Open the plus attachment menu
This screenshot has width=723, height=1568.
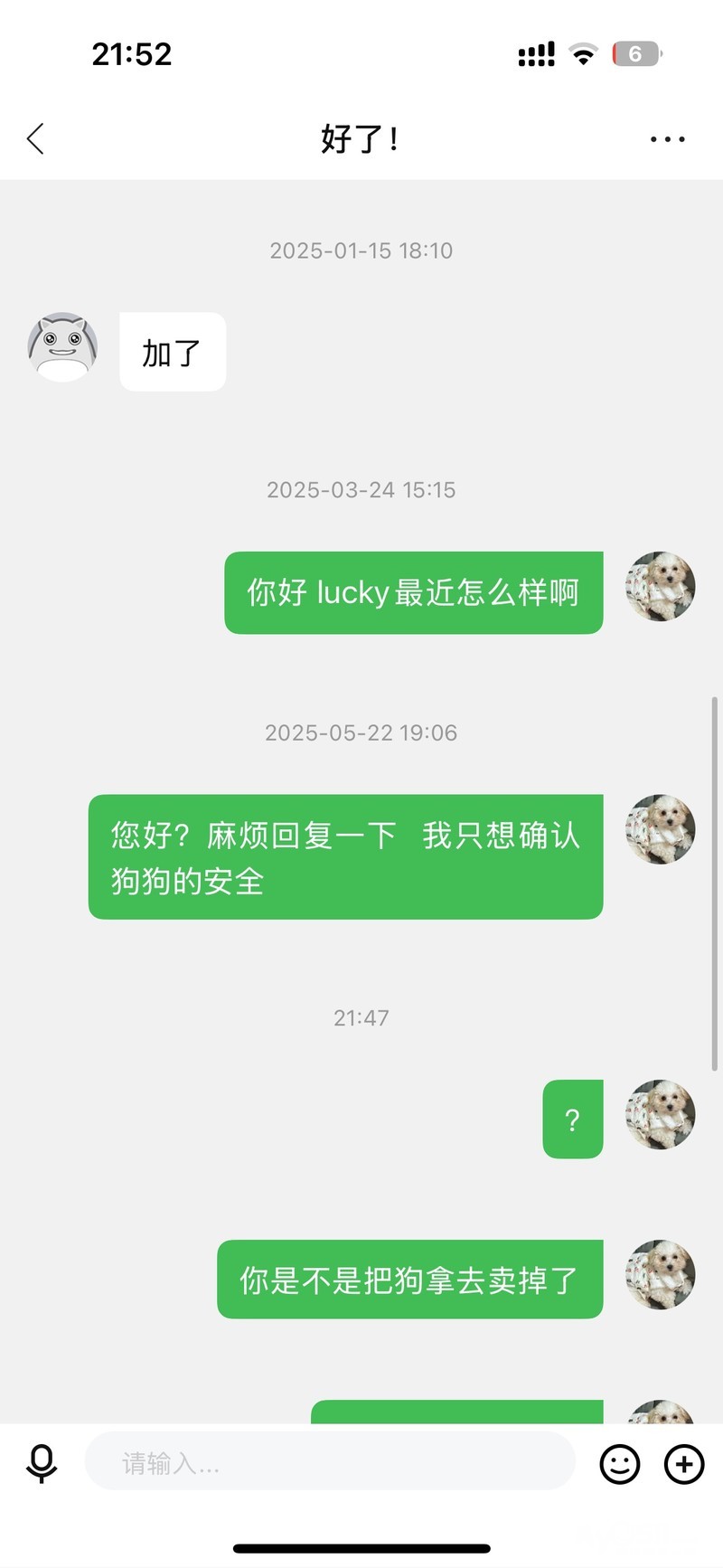click(684, 1463)
